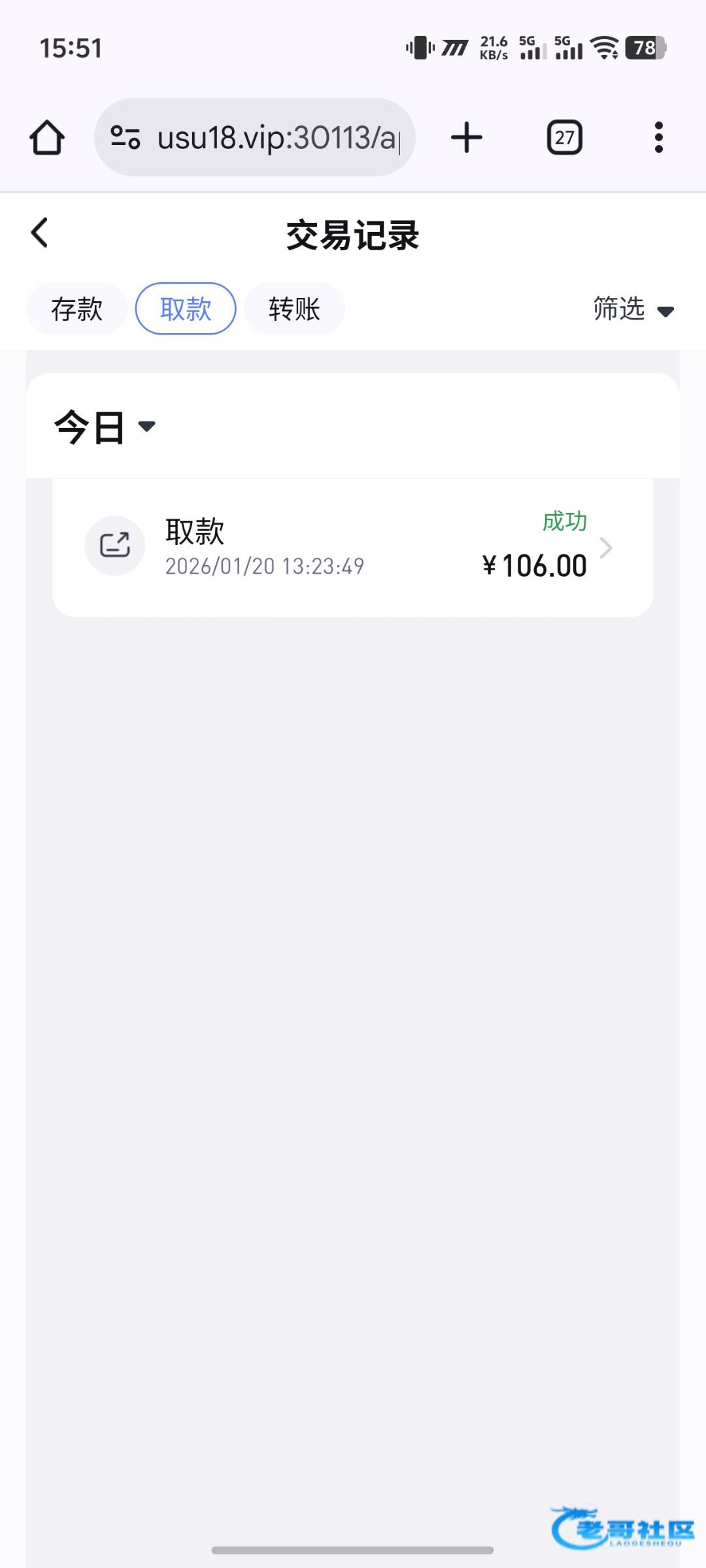Open a new browser tab
706x1568 pixels.
467,137
